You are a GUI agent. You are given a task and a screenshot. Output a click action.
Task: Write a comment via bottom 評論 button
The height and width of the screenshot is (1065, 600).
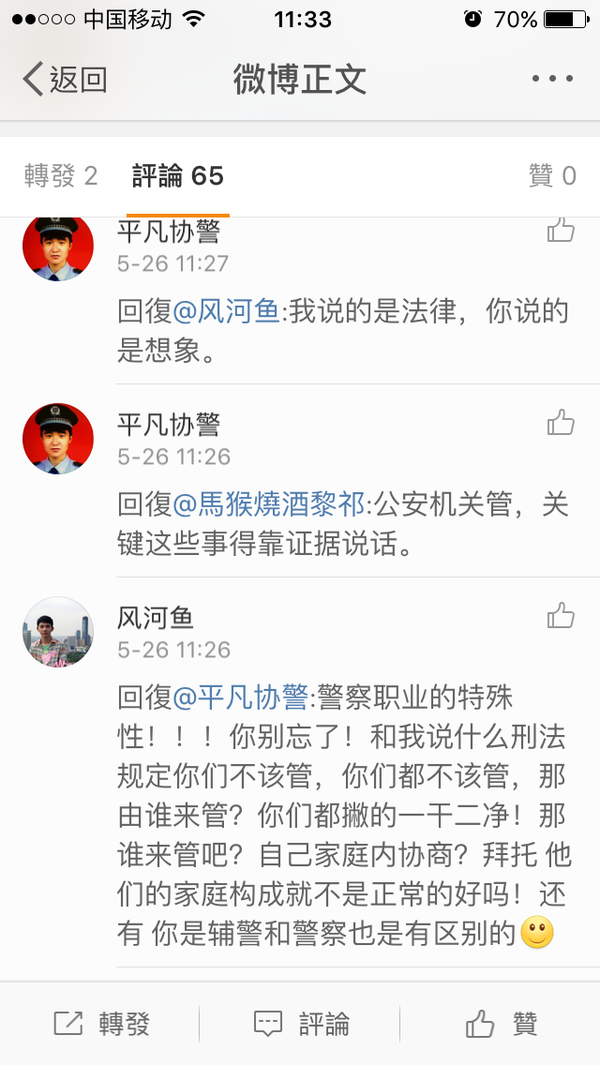[301, 1023]
